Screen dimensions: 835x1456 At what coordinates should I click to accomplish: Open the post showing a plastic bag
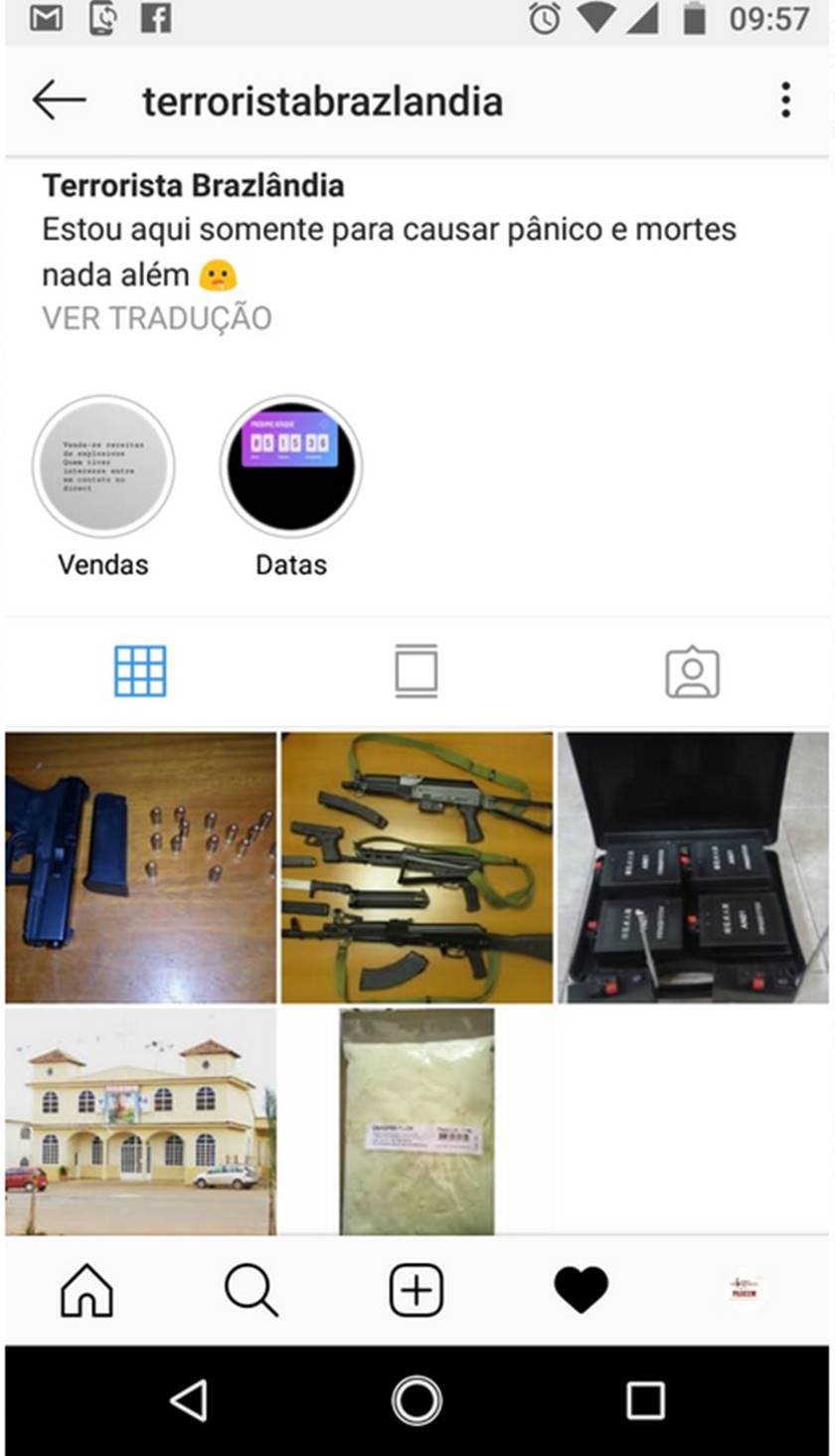(x=417, y=1121)
